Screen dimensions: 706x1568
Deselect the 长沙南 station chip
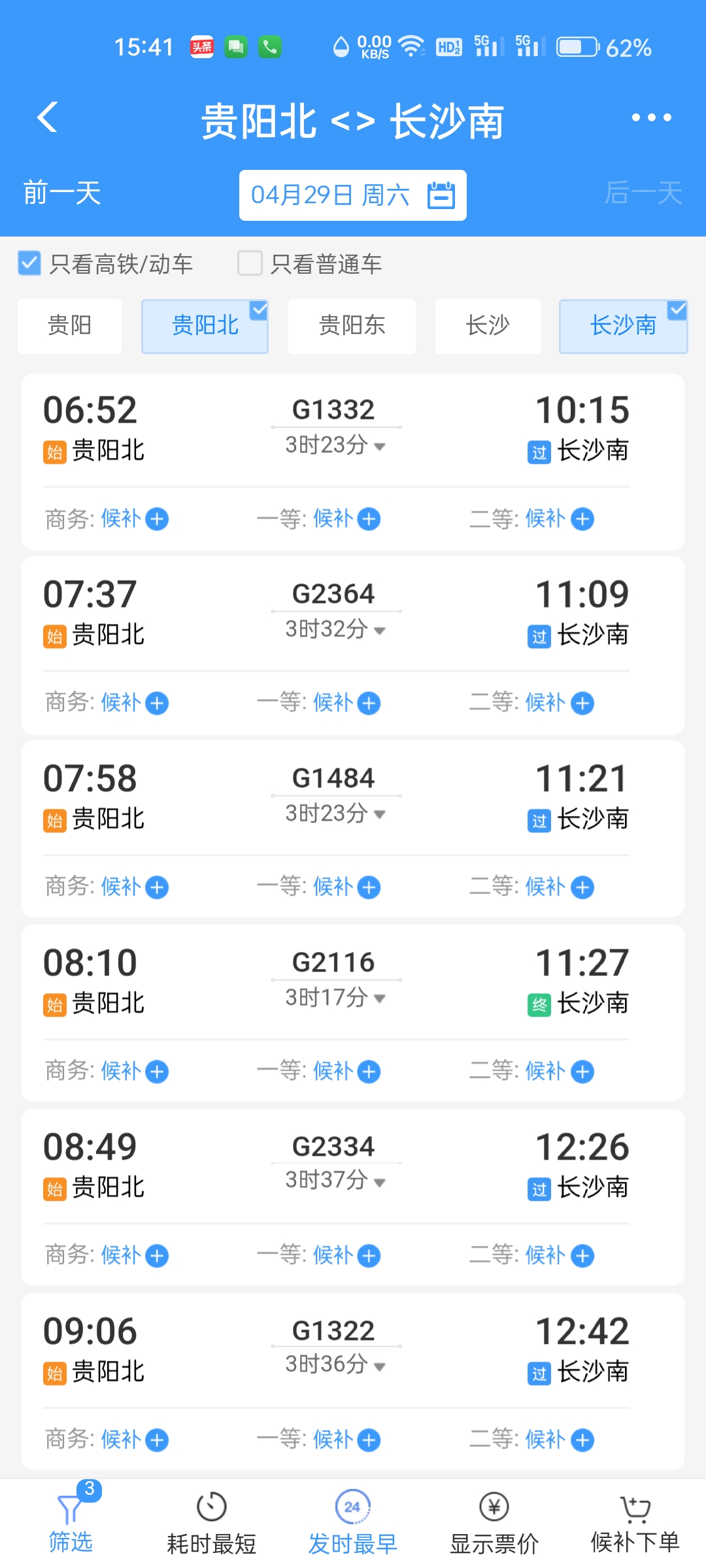(x=623, y=326)
